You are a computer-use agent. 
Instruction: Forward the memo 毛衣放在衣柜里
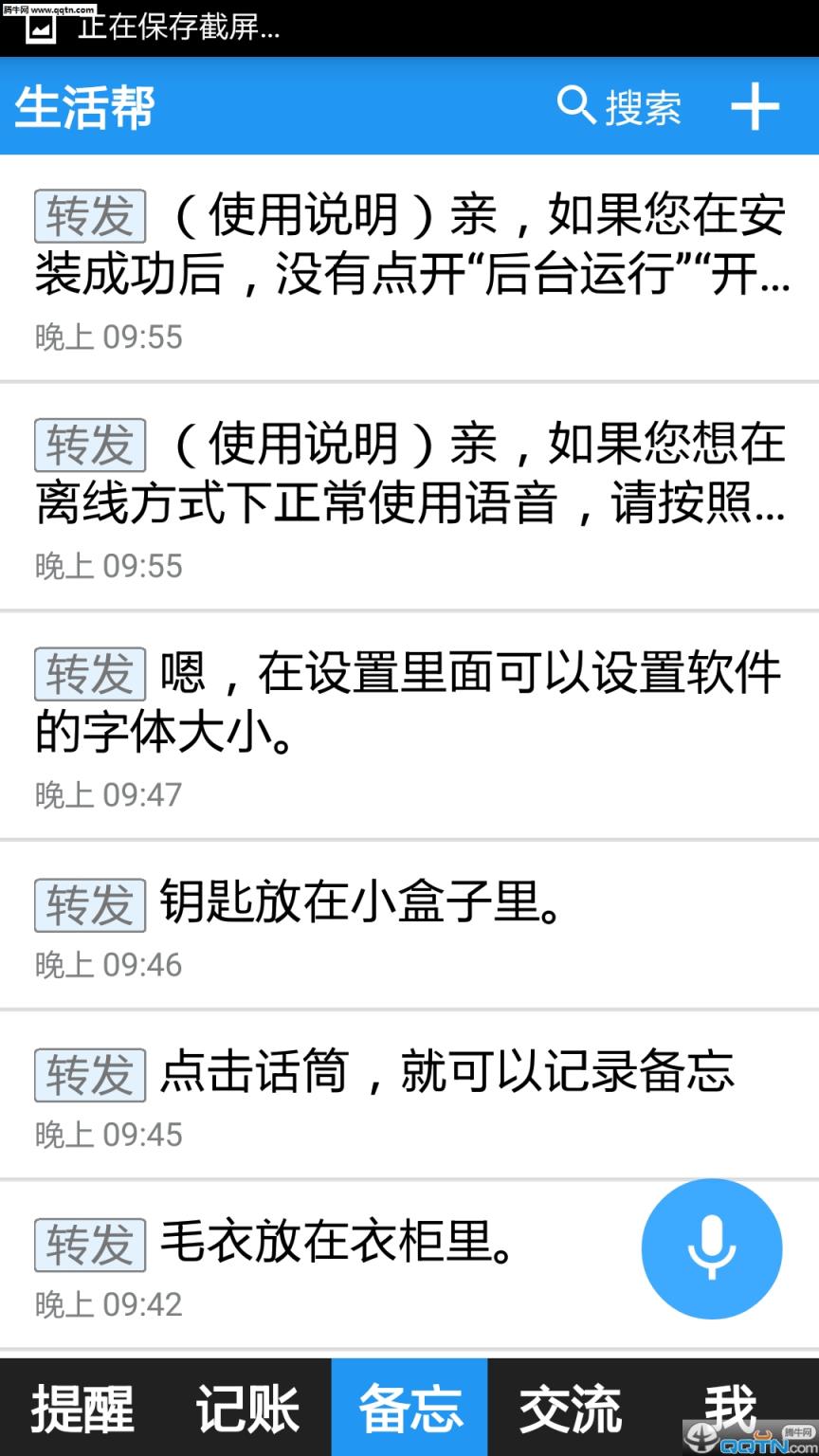coord(89,1244)
